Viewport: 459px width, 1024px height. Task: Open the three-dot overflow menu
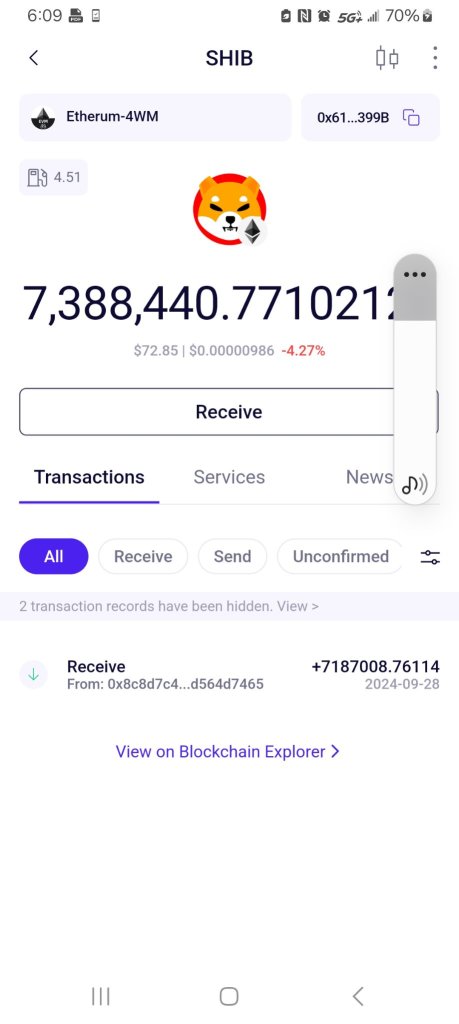click(435, 58)
